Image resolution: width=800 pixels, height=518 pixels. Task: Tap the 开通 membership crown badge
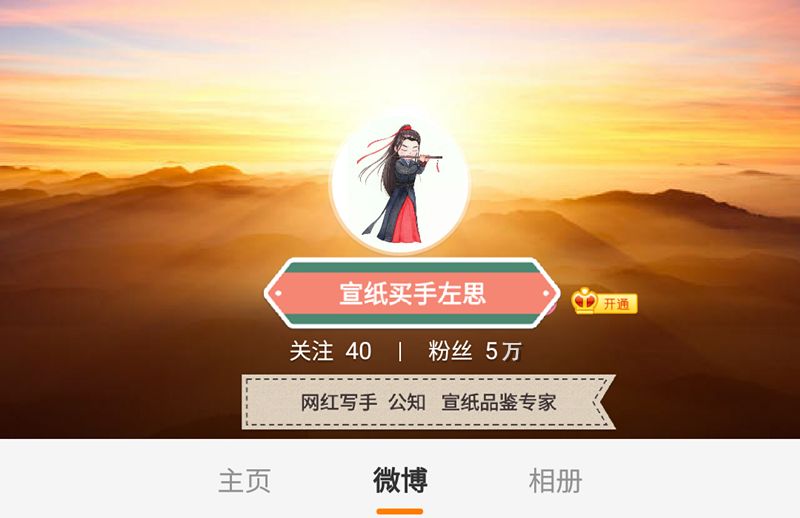pyautogui.click(x=604, y=302)
